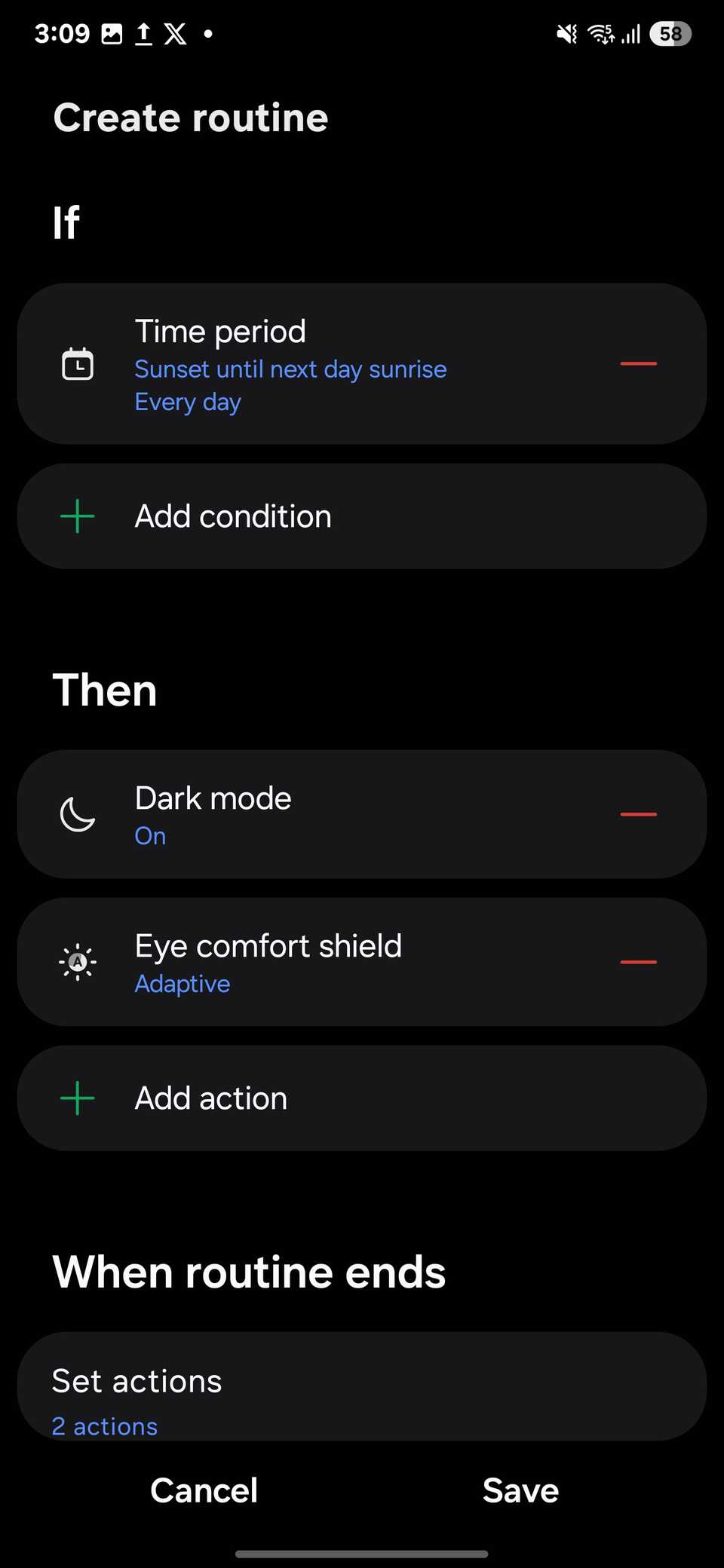Click the Dark mode moon icon
This screenshot has height=1568, width=724.
[76, 815]
